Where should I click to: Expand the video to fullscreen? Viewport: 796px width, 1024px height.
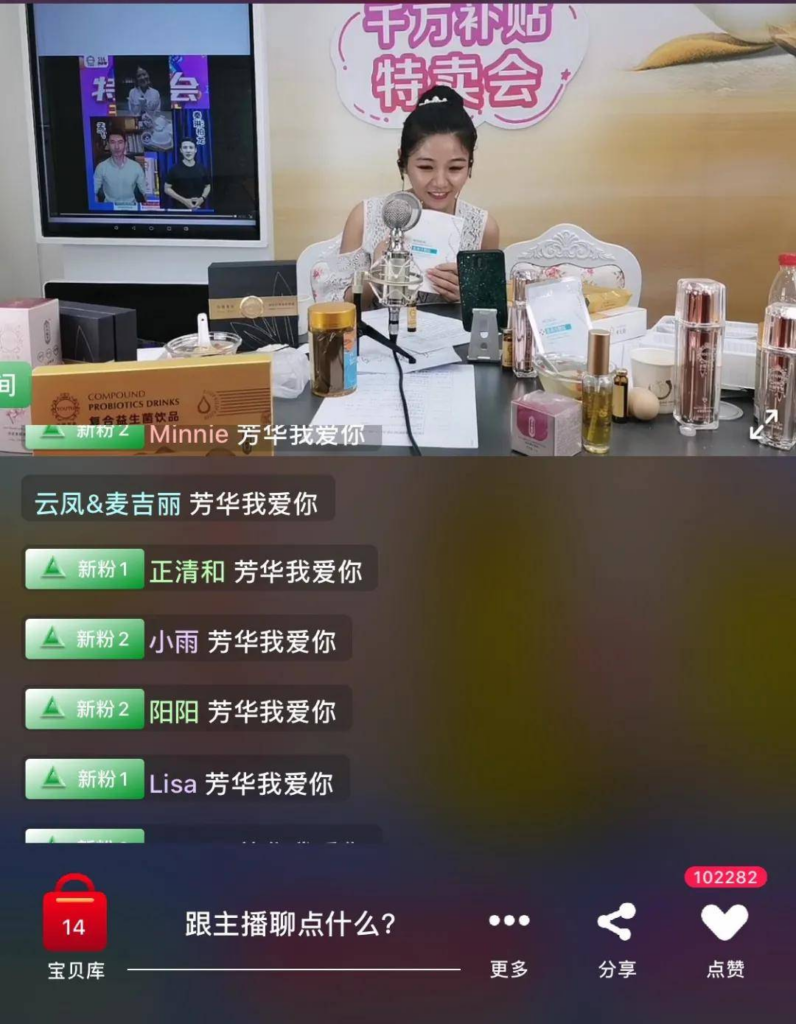pos(764,424)
